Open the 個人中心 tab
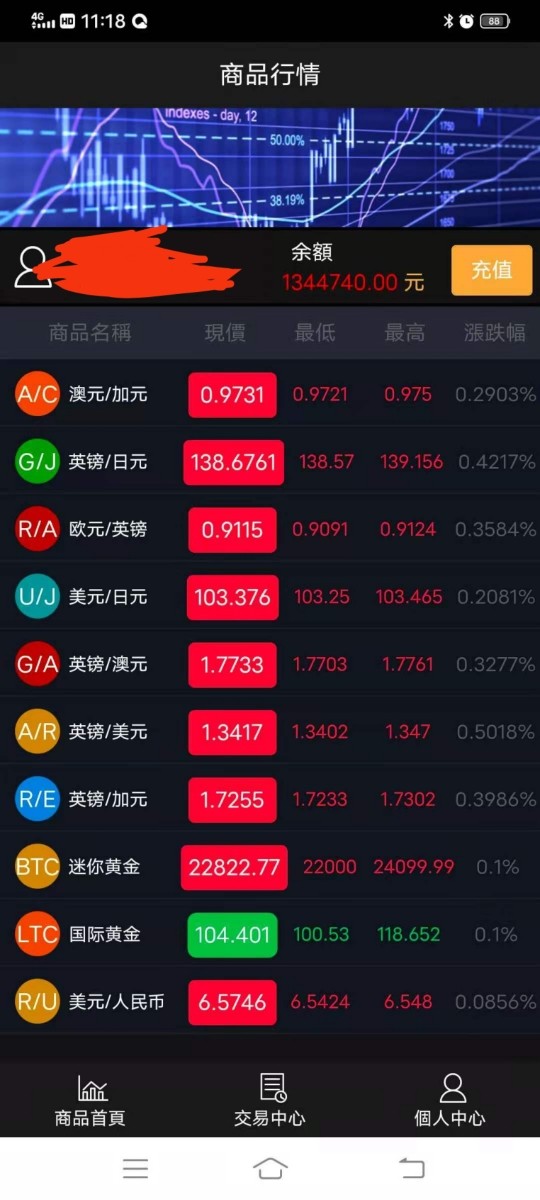The height and width of the screenshot is (1200, 540). point(450,1101)
